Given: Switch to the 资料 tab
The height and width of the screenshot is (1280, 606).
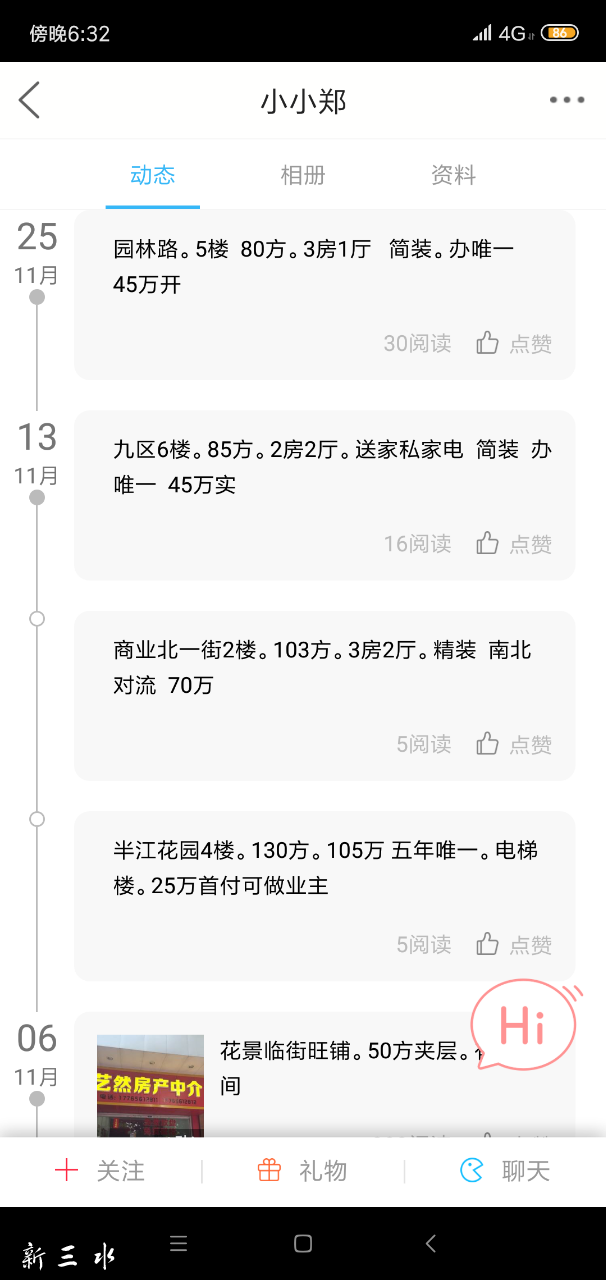Looking at the screenshot, I should coord(453,176).
